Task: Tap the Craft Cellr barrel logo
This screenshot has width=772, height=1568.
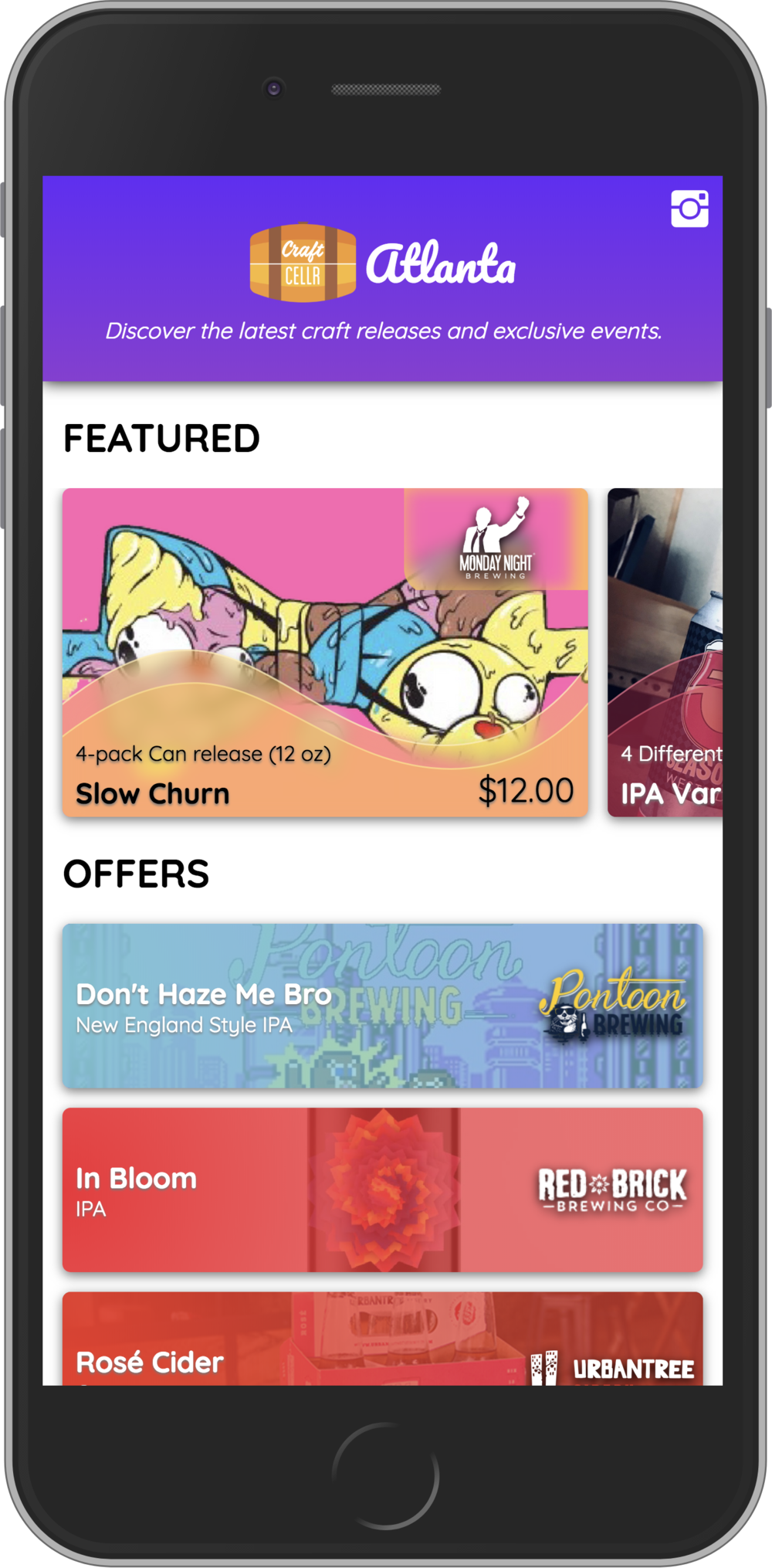Action: coord(303,263)
